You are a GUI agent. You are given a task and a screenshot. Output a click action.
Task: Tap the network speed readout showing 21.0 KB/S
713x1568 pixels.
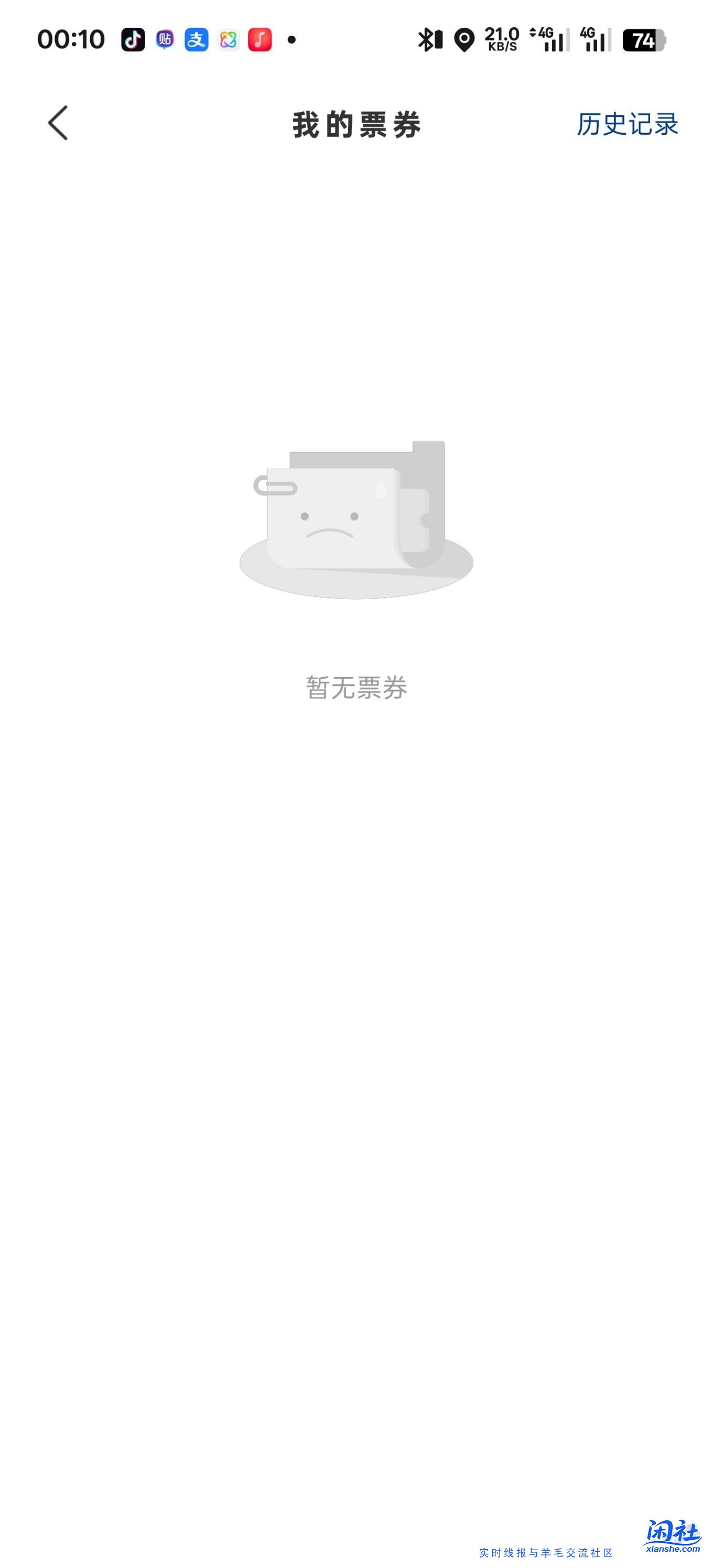pos(502,39)
